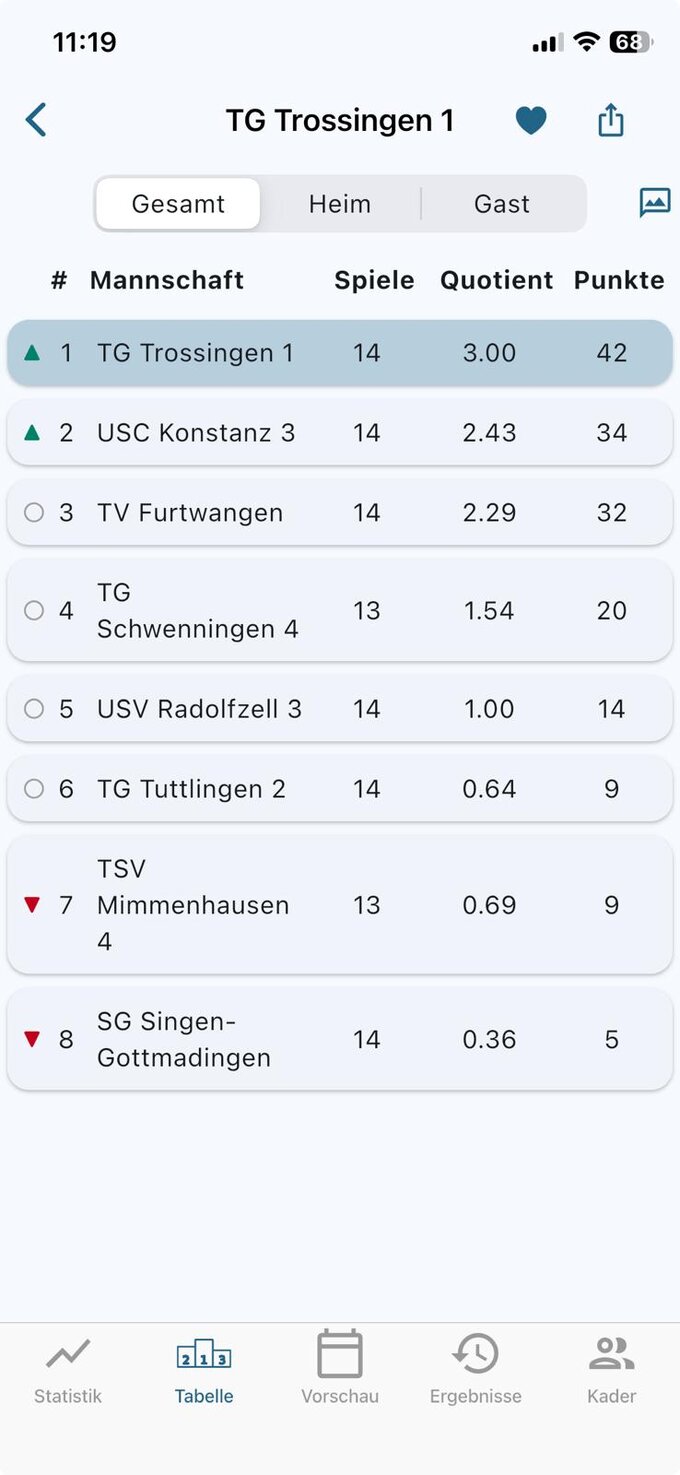Open the TG Trossingen 1 row
This screenshot has height=1475, width=680.
(x=340, y=353)
